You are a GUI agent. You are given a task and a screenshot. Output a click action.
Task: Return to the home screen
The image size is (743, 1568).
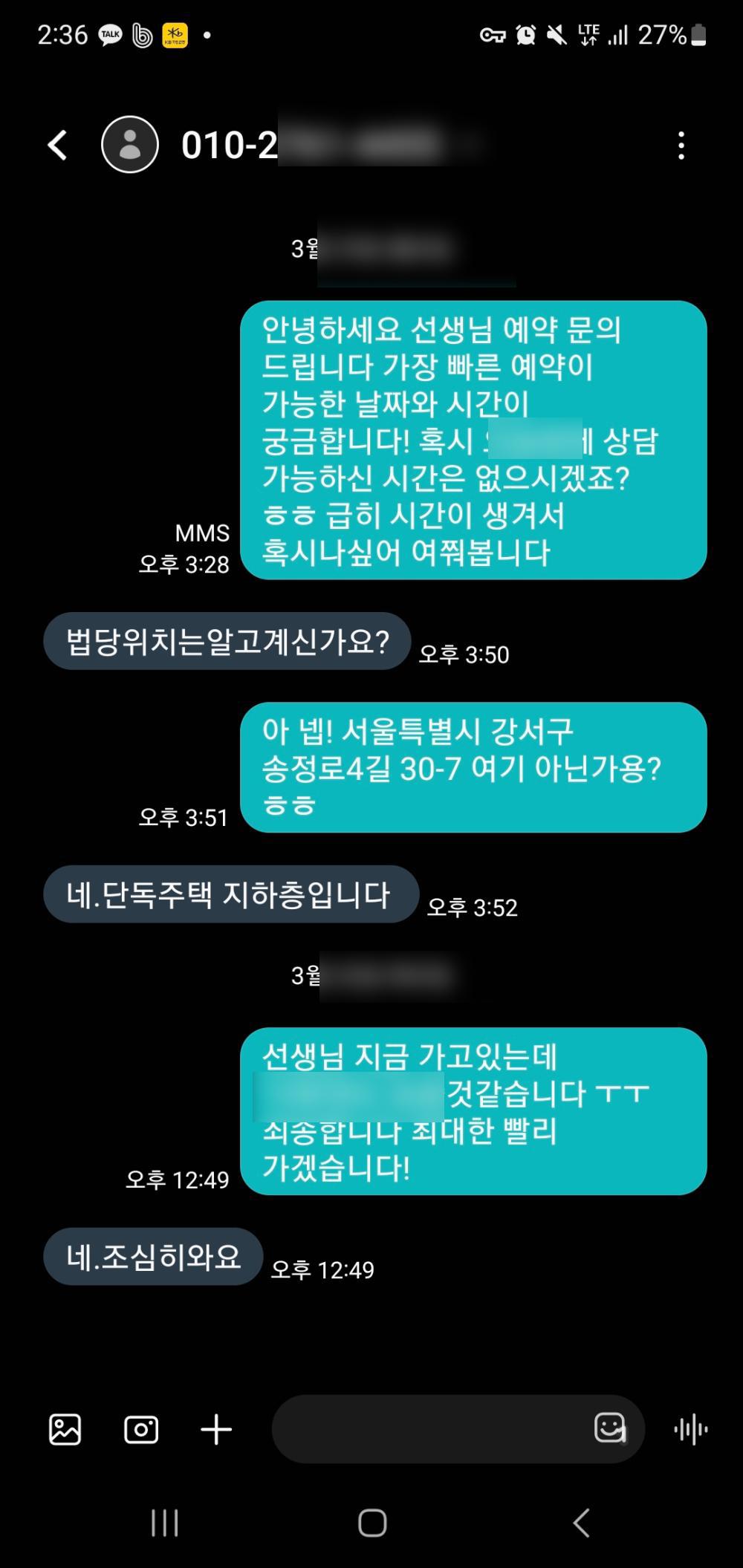[x=372, y=1523]
